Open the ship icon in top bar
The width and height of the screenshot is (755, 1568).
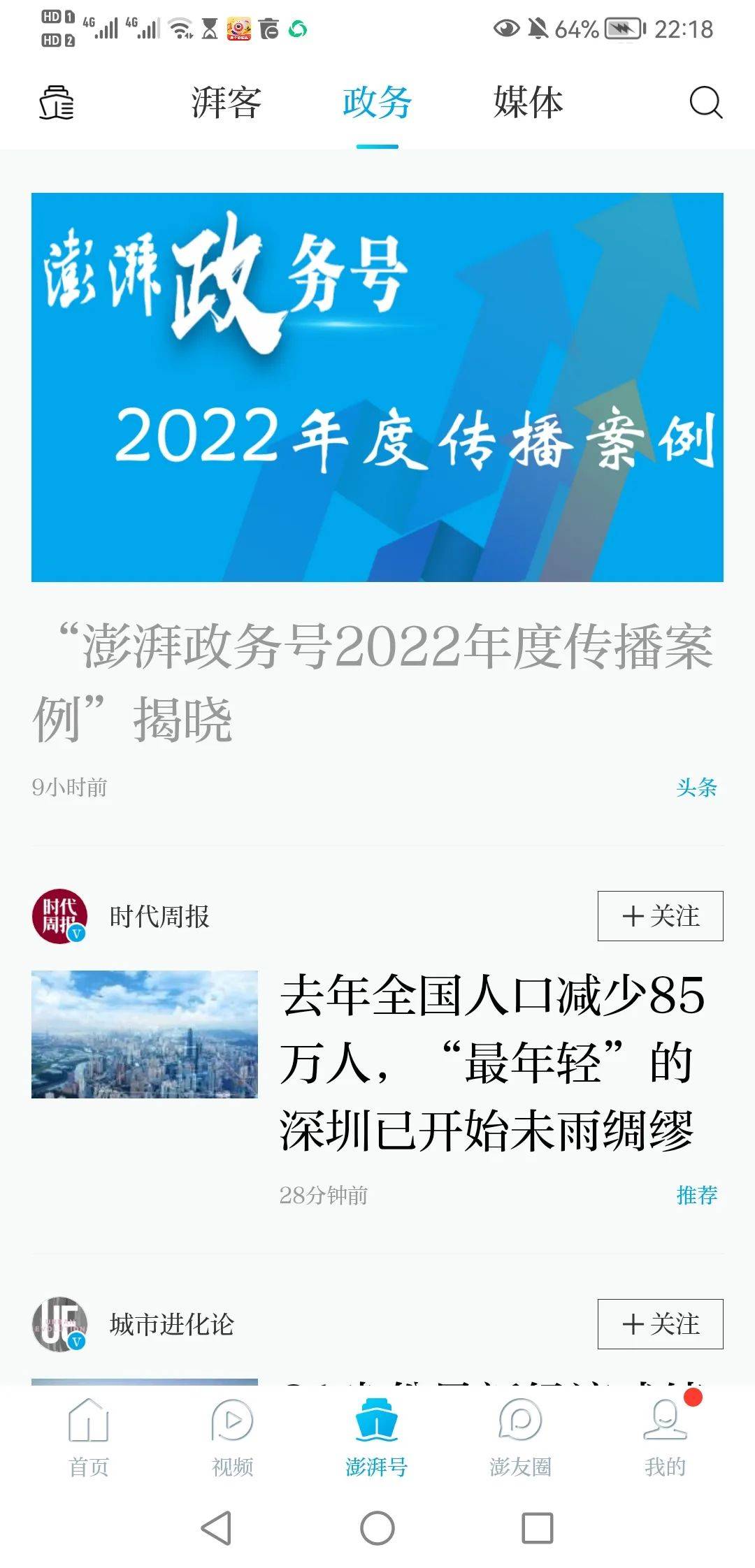(x=57, y=103)
